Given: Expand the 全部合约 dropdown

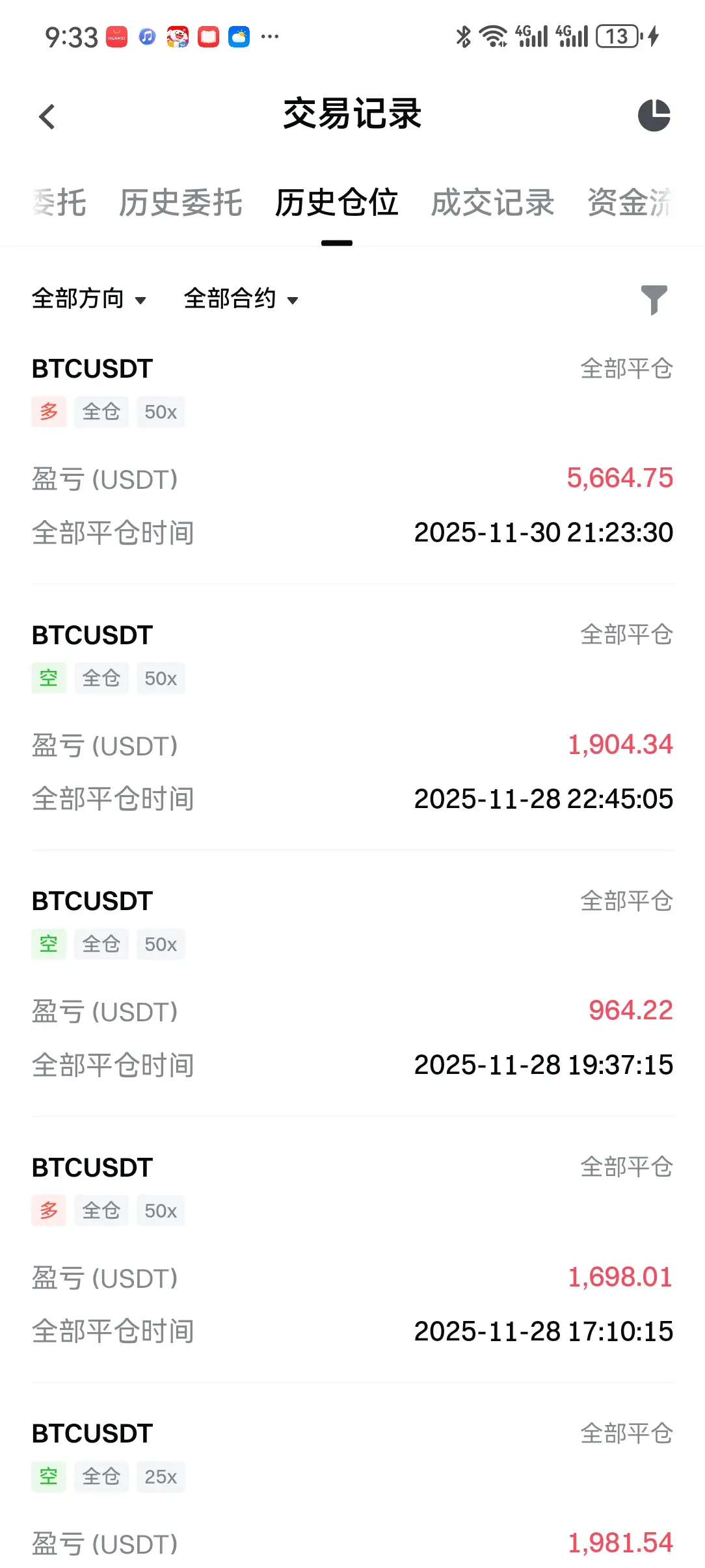Looking at the screenshot, I should click(x=241, y=299).
